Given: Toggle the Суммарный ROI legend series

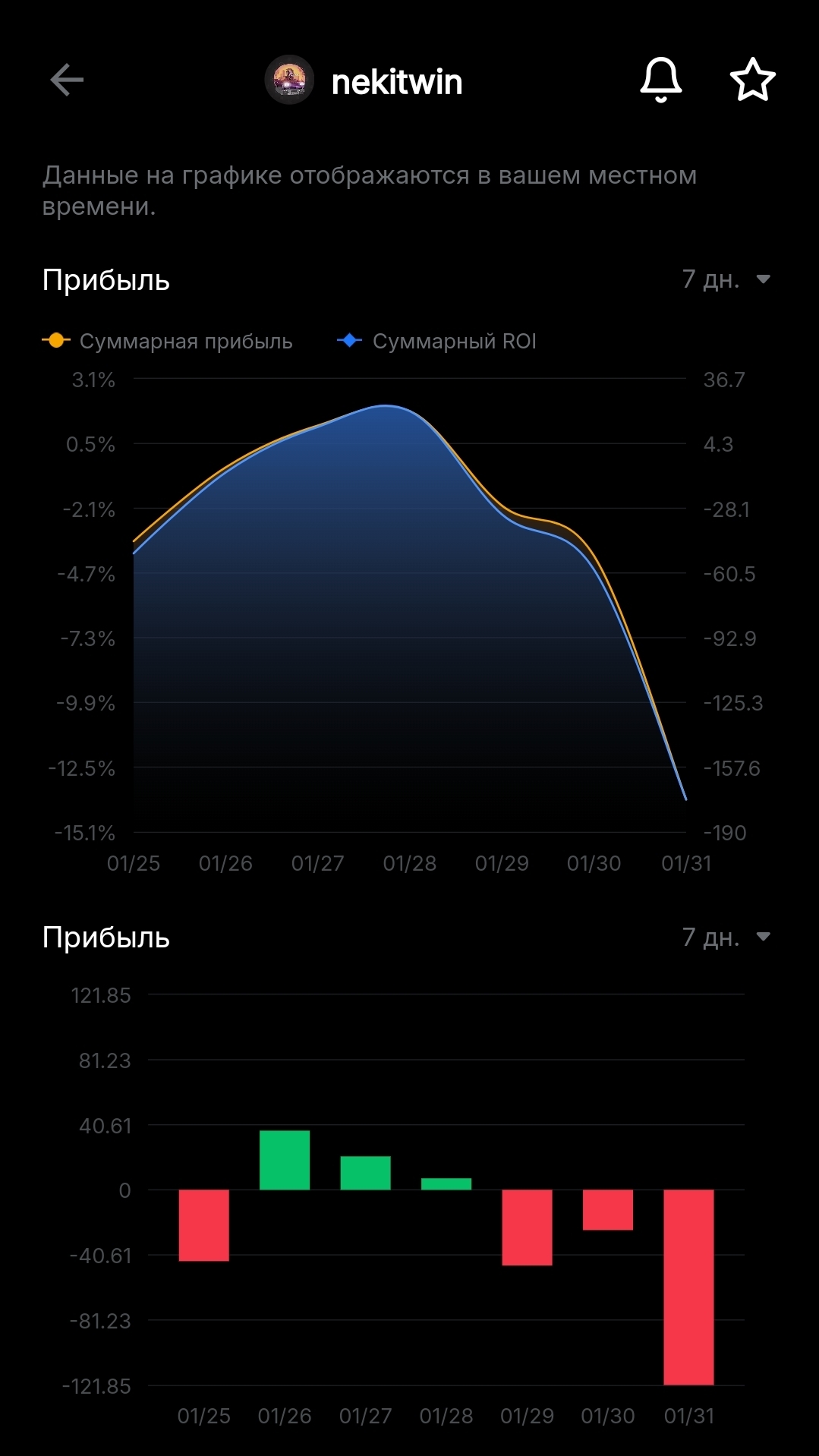Looking at the screenshot, I should (x=437, y=341).
